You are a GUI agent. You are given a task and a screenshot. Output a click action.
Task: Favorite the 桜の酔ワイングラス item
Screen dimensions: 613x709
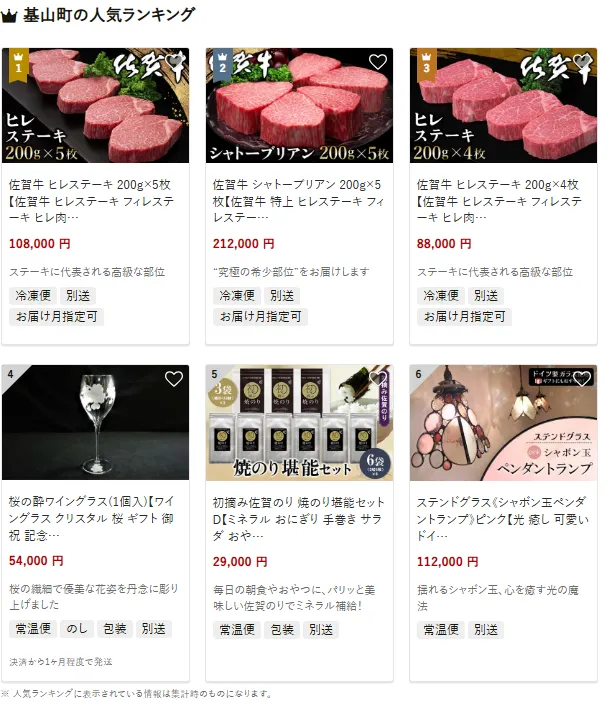pyautogui.click(x=173, y=379)
